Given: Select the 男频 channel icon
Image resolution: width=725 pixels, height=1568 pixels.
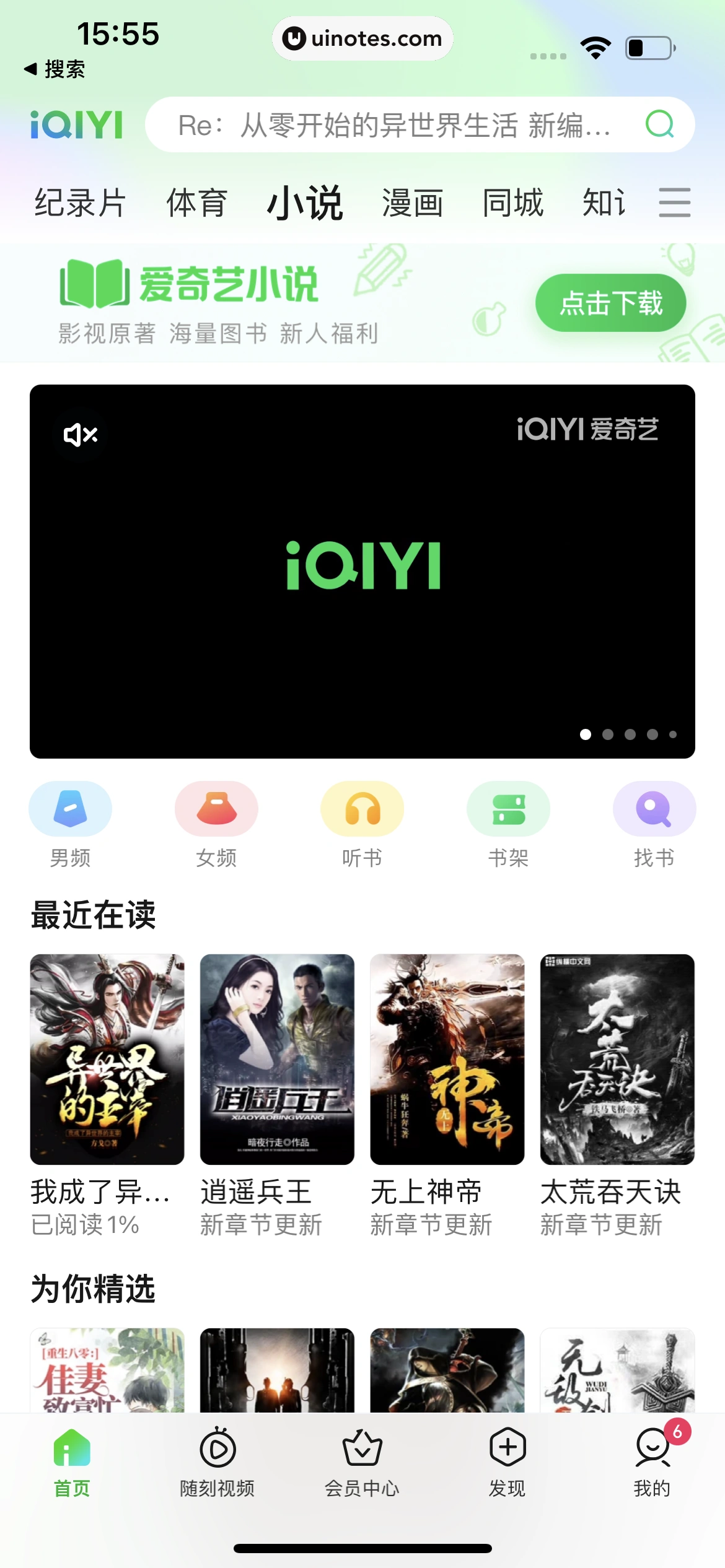Looking at the screenshot, I should [x=70, y=809].
